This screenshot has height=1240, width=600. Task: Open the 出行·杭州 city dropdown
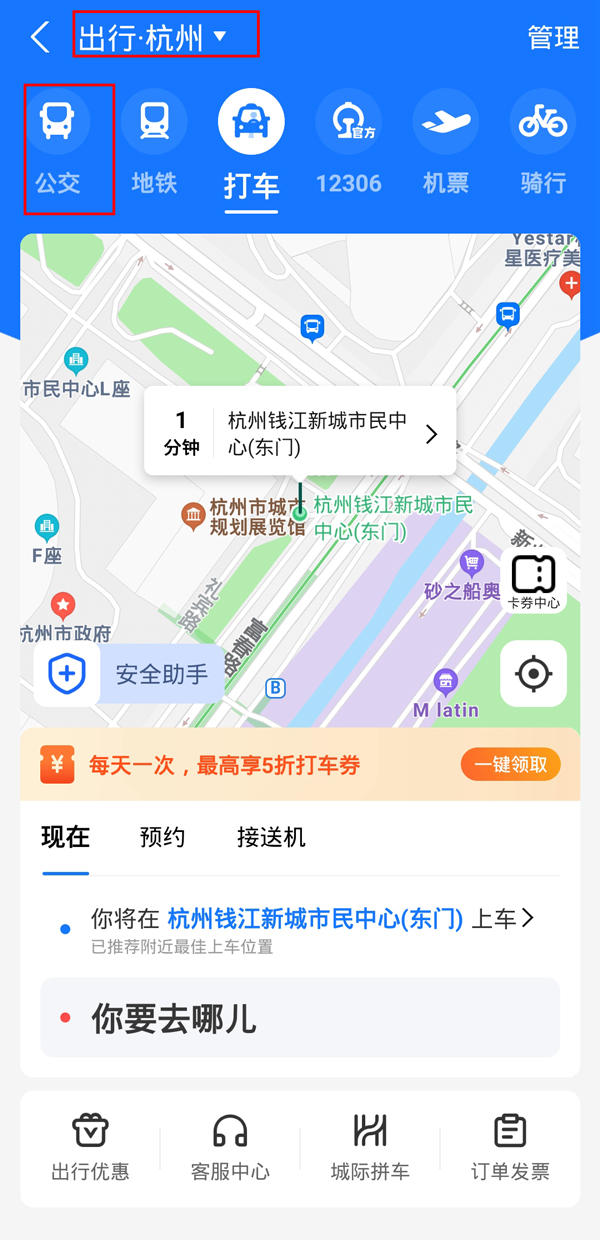tap(165, 38)
